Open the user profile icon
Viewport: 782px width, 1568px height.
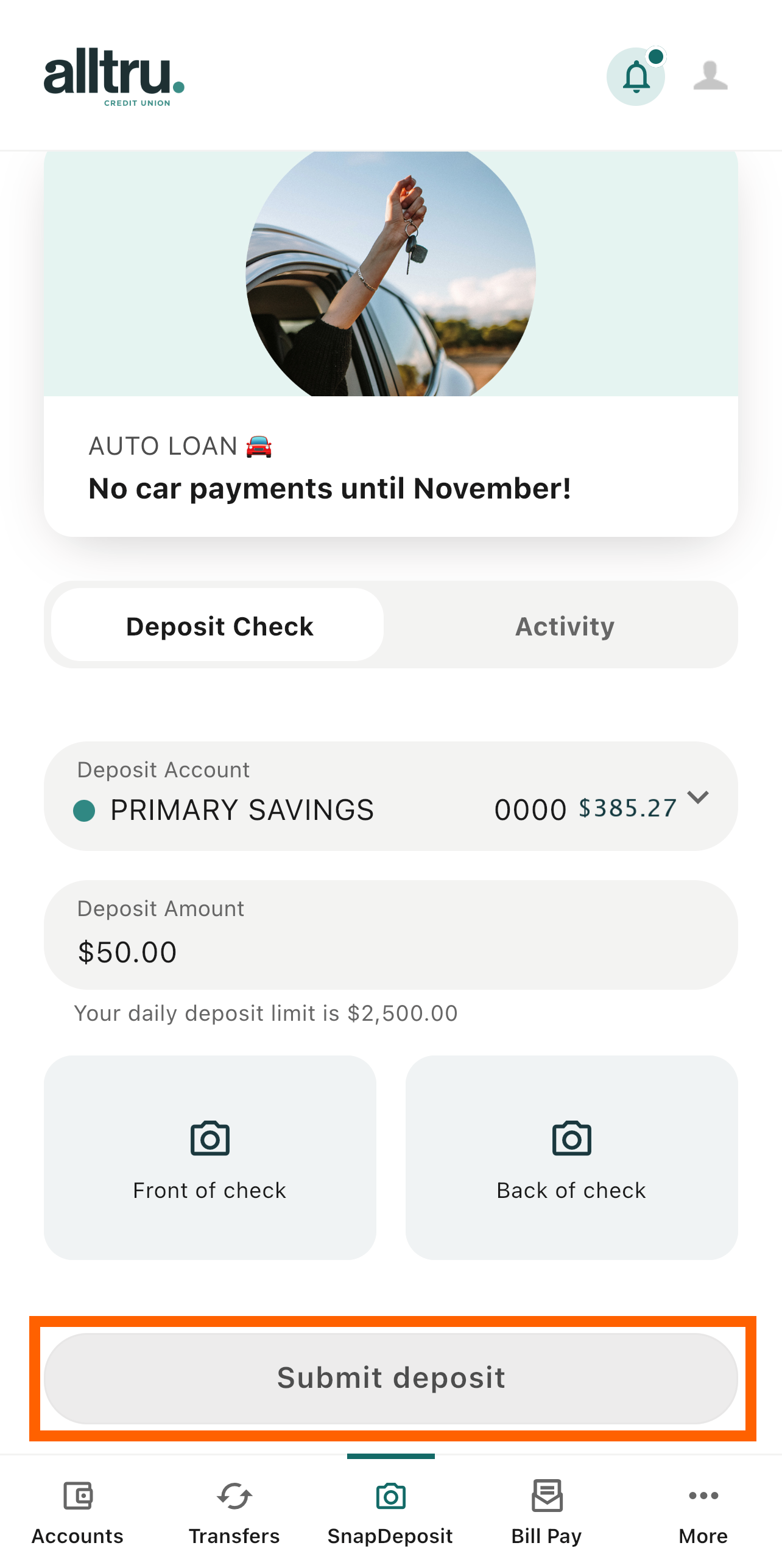point(710,76)
